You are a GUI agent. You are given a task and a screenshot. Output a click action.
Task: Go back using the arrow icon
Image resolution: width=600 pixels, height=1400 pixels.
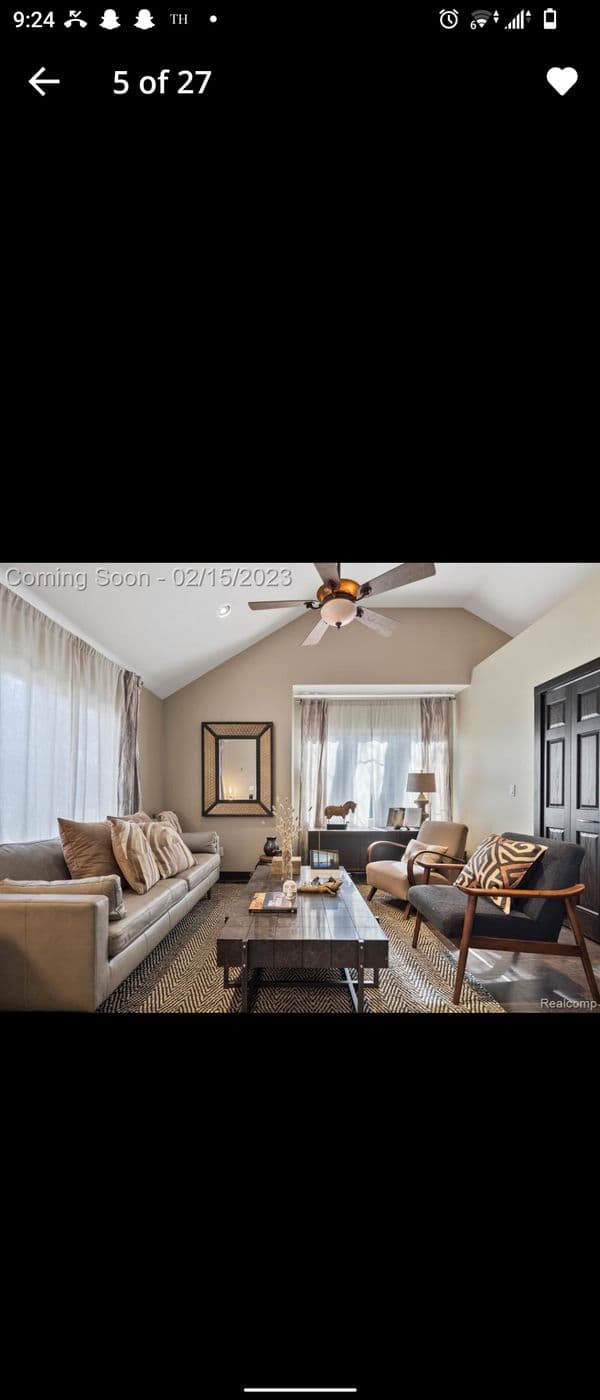[44, 82]
